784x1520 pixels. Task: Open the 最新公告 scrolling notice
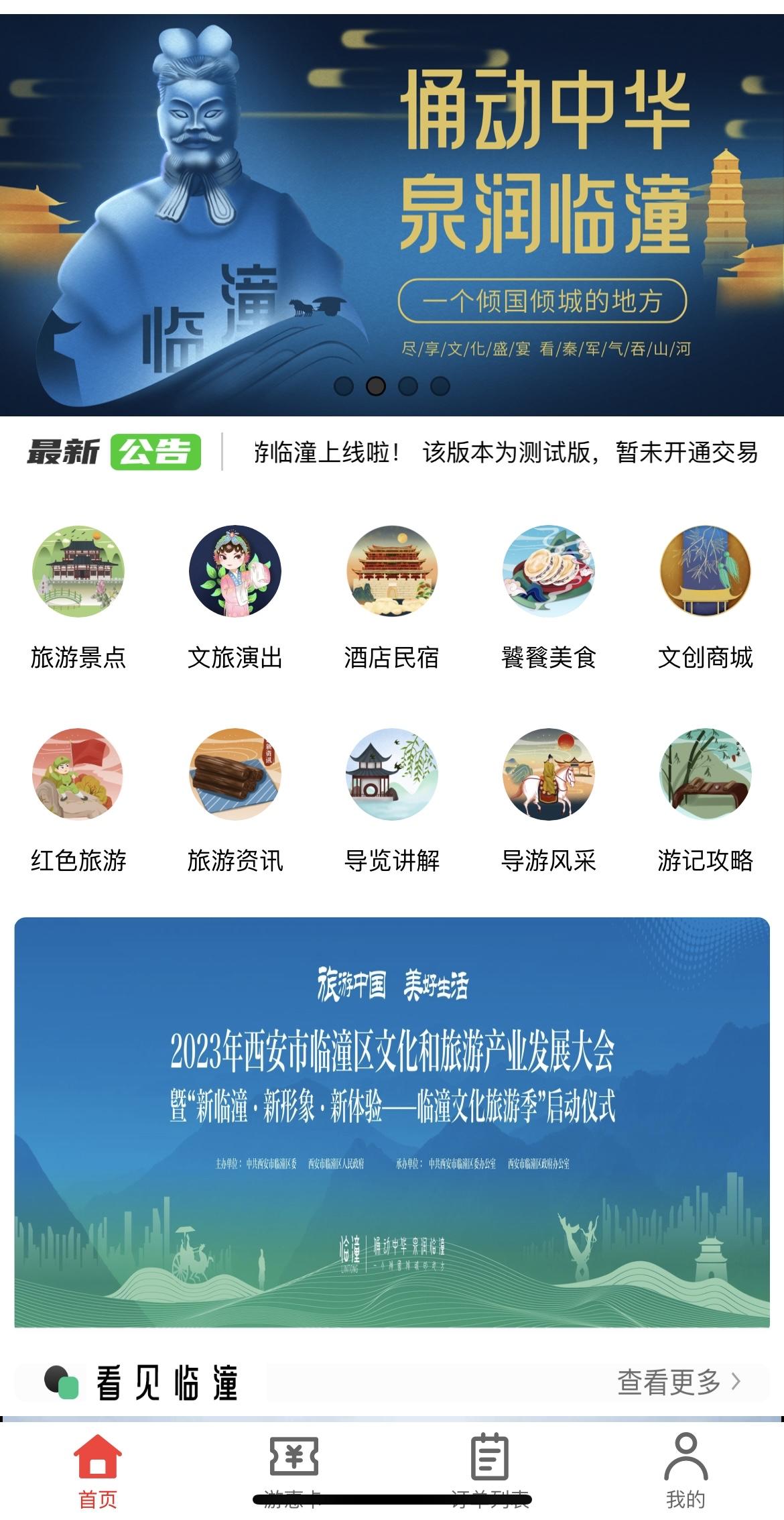(506, 453)
